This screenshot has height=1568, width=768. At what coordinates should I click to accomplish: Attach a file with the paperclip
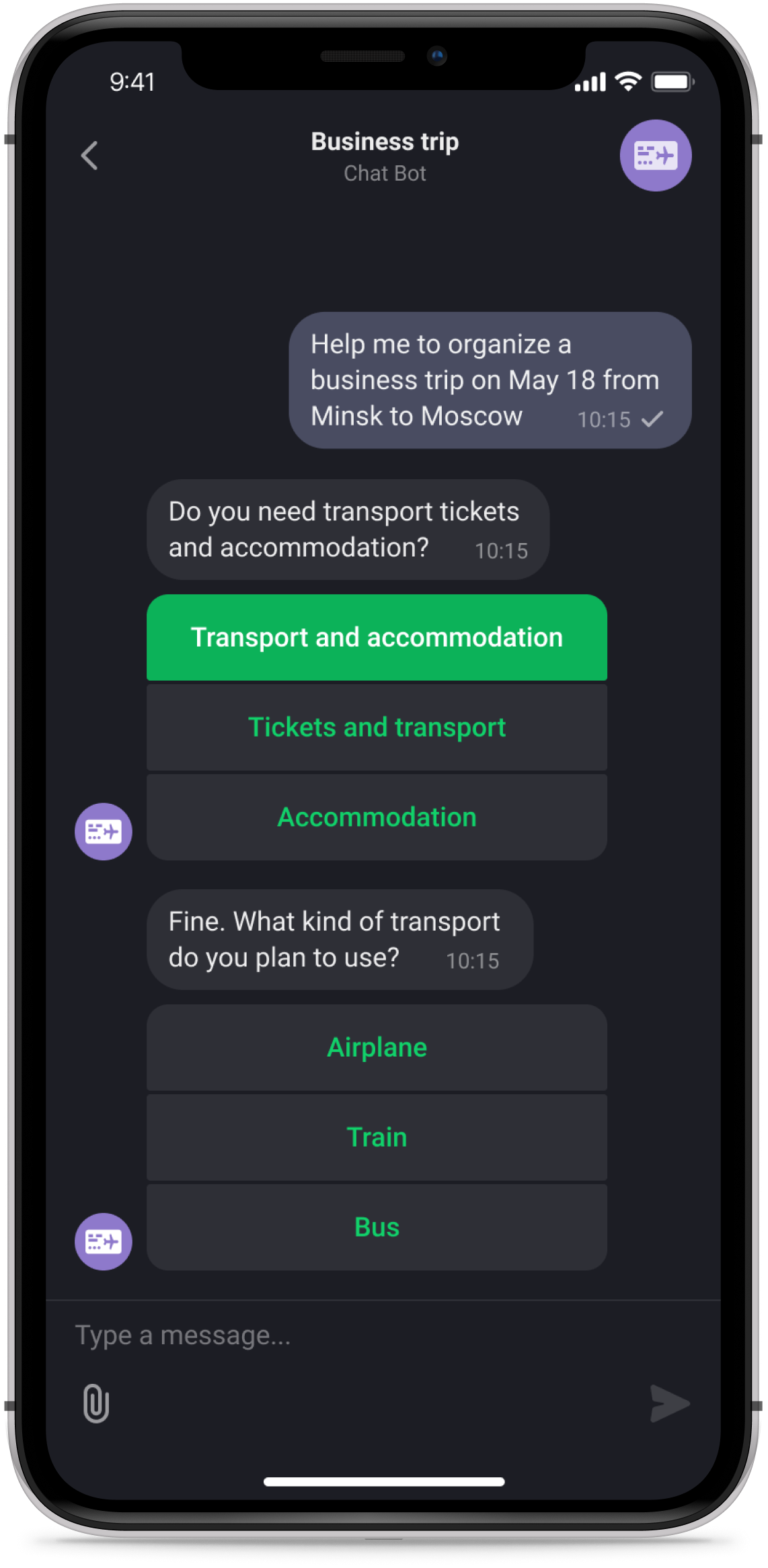click(x=96, y=1403)
